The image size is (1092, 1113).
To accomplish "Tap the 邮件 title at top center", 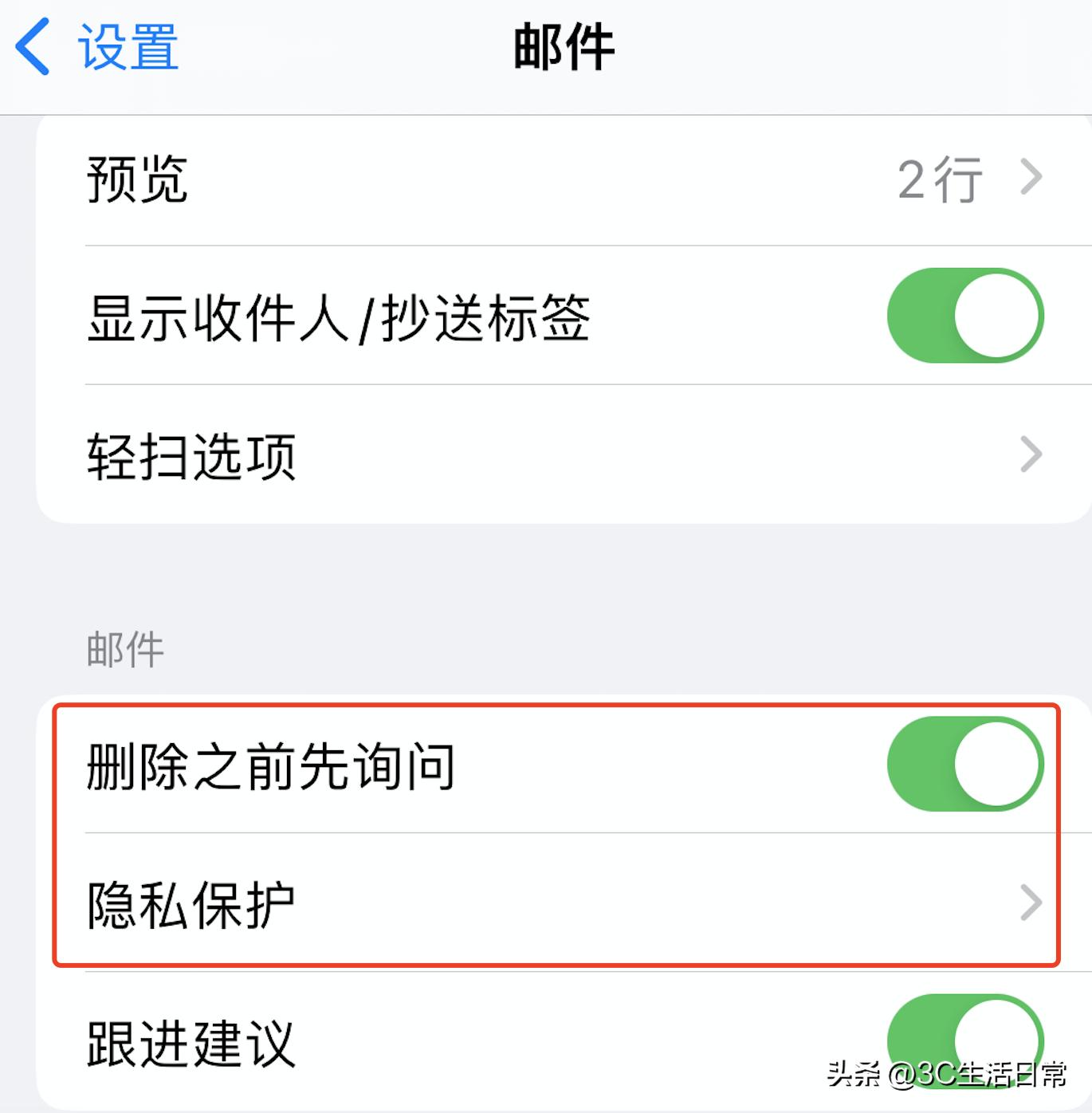I will click(564, 46).
